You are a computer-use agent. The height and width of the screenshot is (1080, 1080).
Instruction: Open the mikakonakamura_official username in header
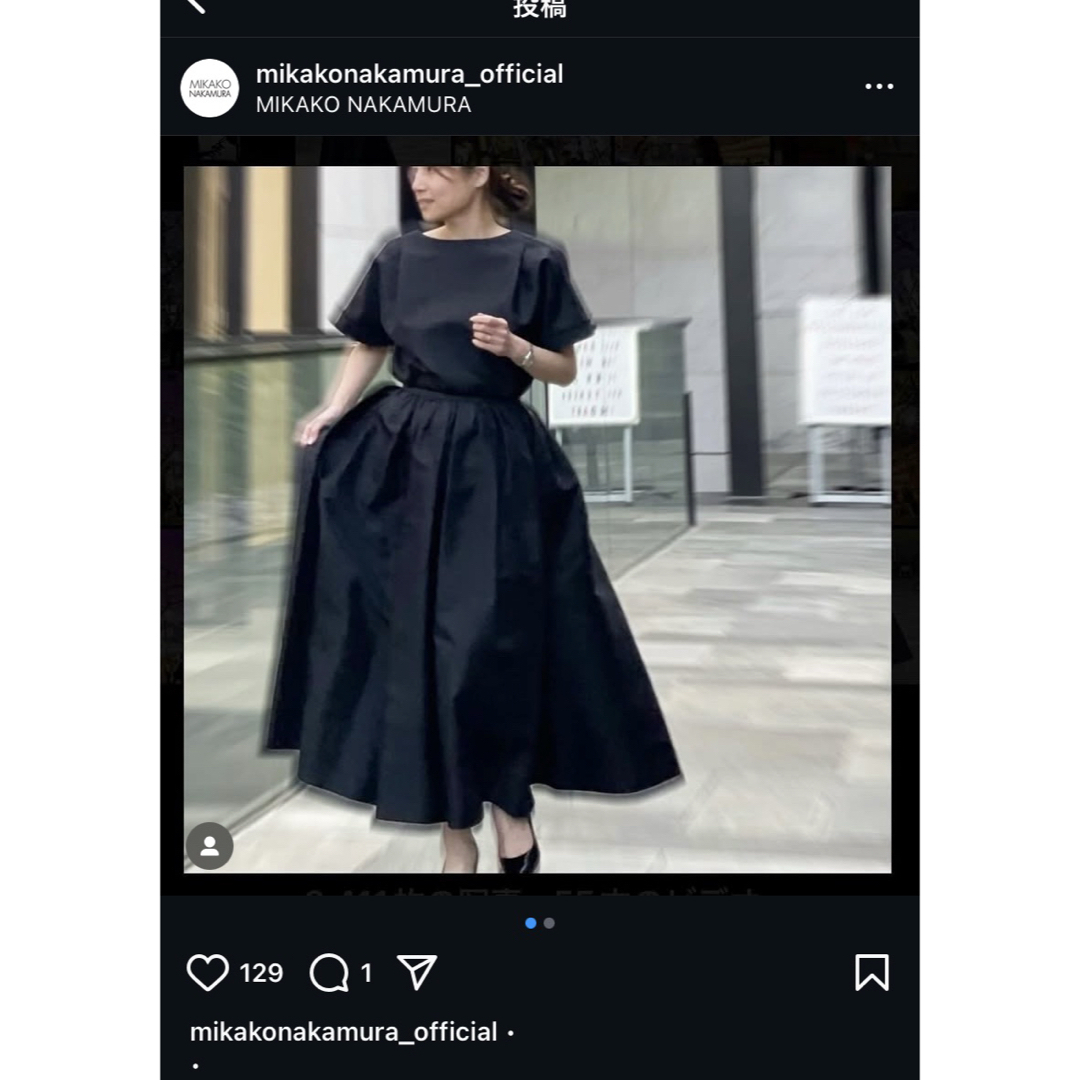coord(409,74)
